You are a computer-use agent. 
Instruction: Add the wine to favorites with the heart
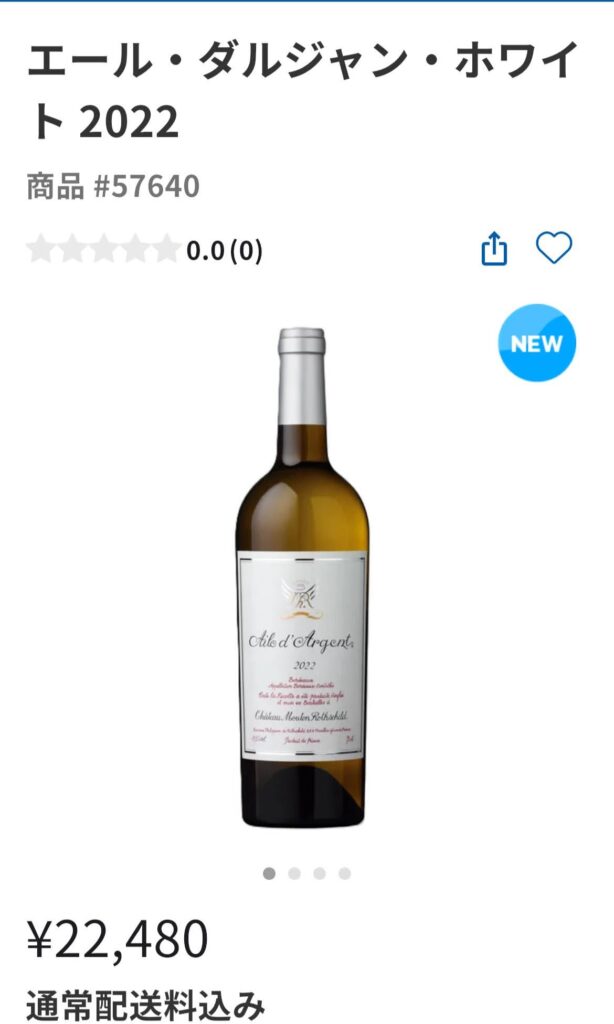(553, 247)
